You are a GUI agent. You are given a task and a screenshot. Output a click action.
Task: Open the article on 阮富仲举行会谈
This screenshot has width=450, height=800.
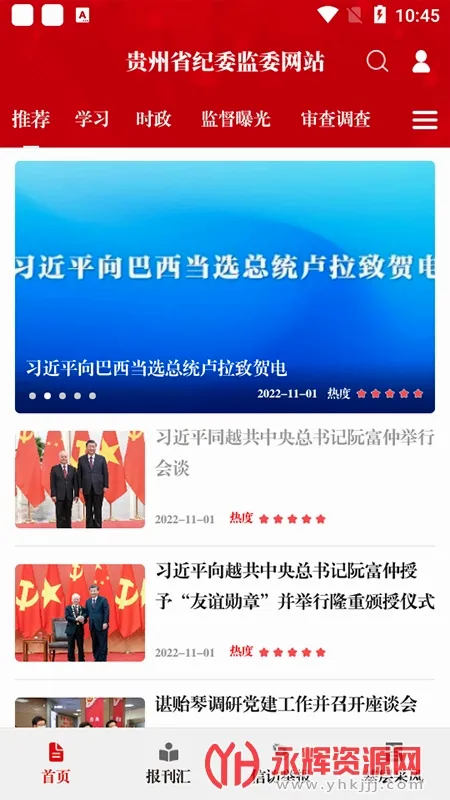[x=225, y=479]
